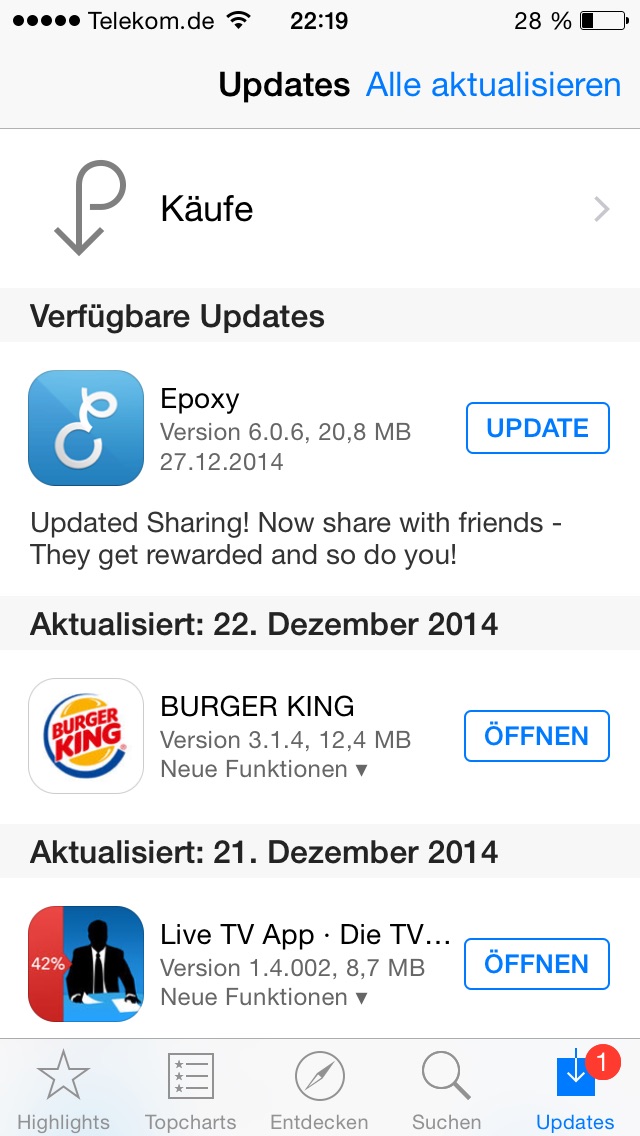640x1136 pixels.
Task: Open the Käufe purchases row
Action: (320, 209)
